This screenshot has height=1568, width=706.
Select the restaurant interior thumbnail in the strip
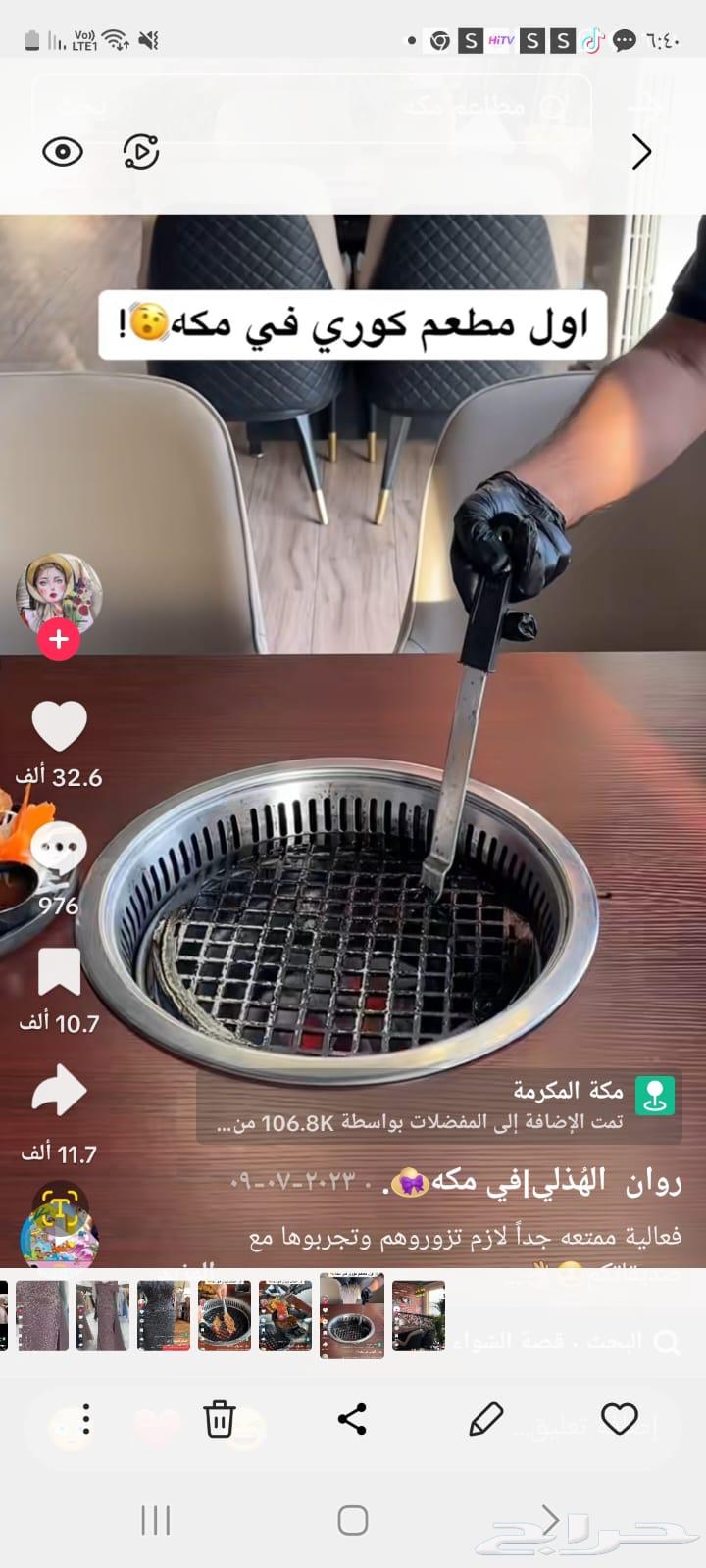(x=418, y=1316)
